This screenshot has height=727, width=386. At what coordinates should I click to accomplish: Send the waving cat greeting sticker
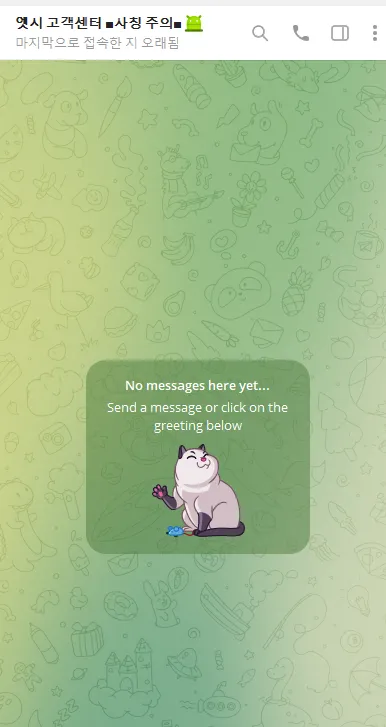pos(198,491)
